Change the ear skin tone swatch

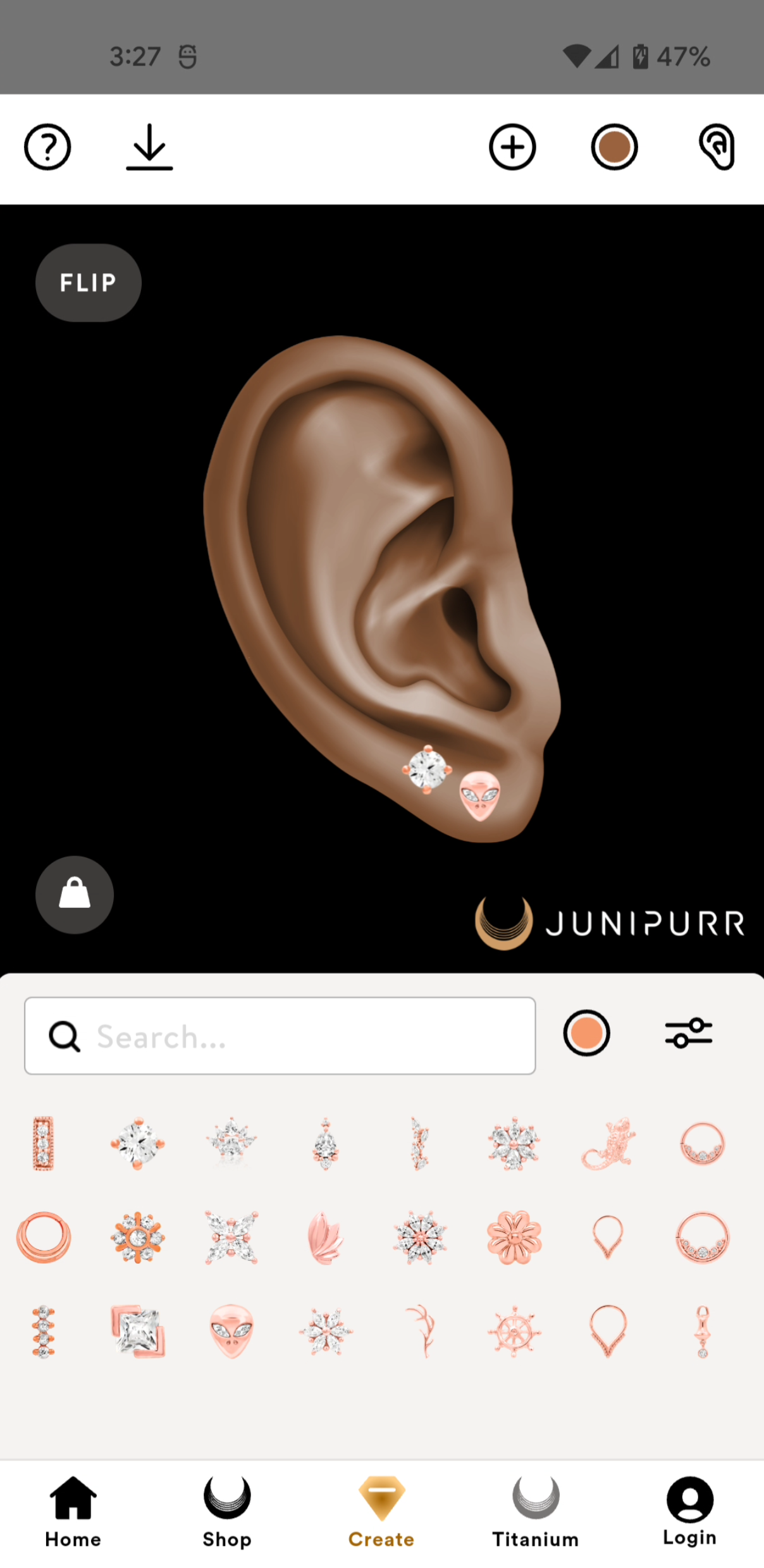point(614,147)
